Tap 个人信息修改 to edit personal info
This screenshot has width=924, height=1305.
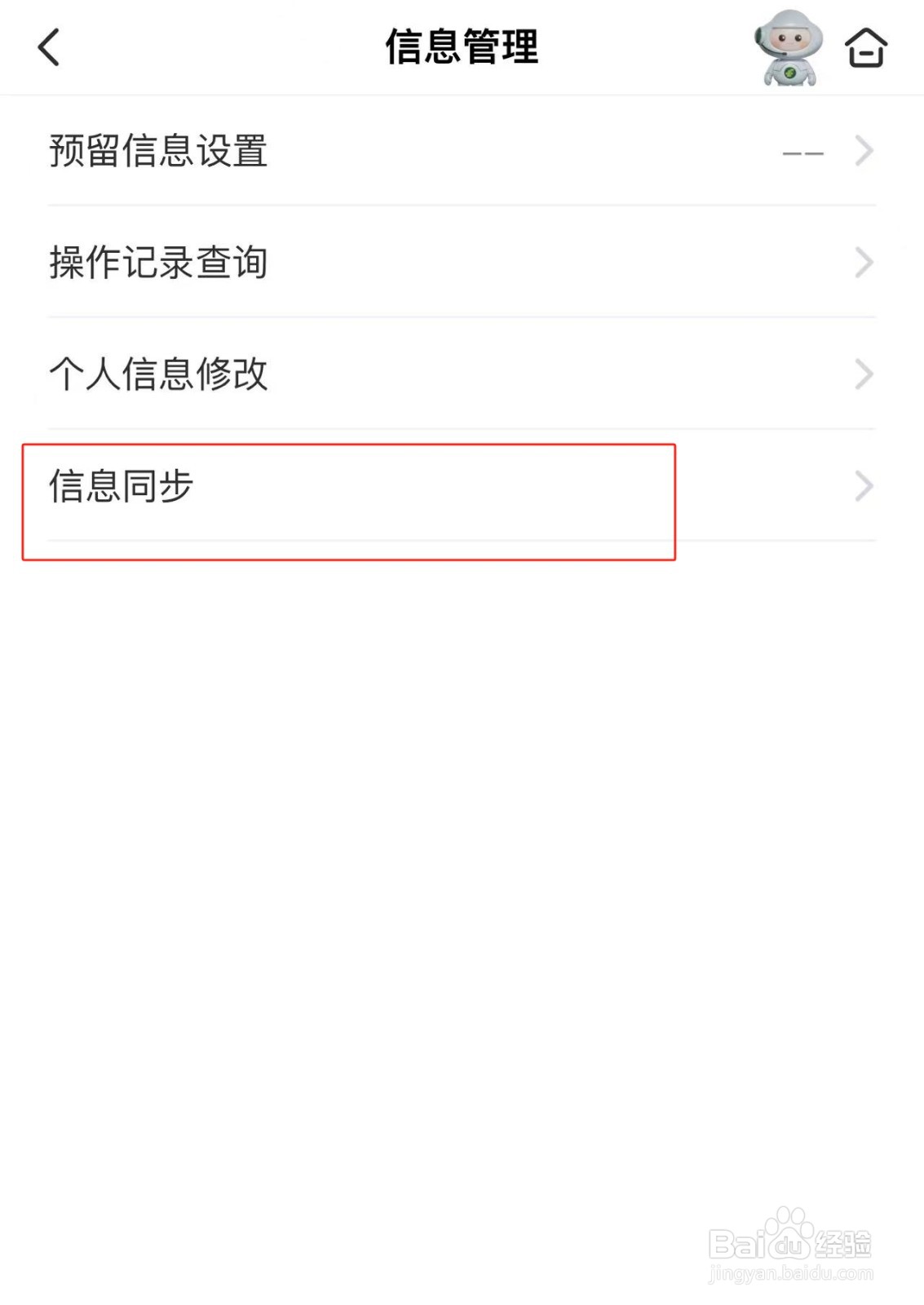tap(157, 374)
